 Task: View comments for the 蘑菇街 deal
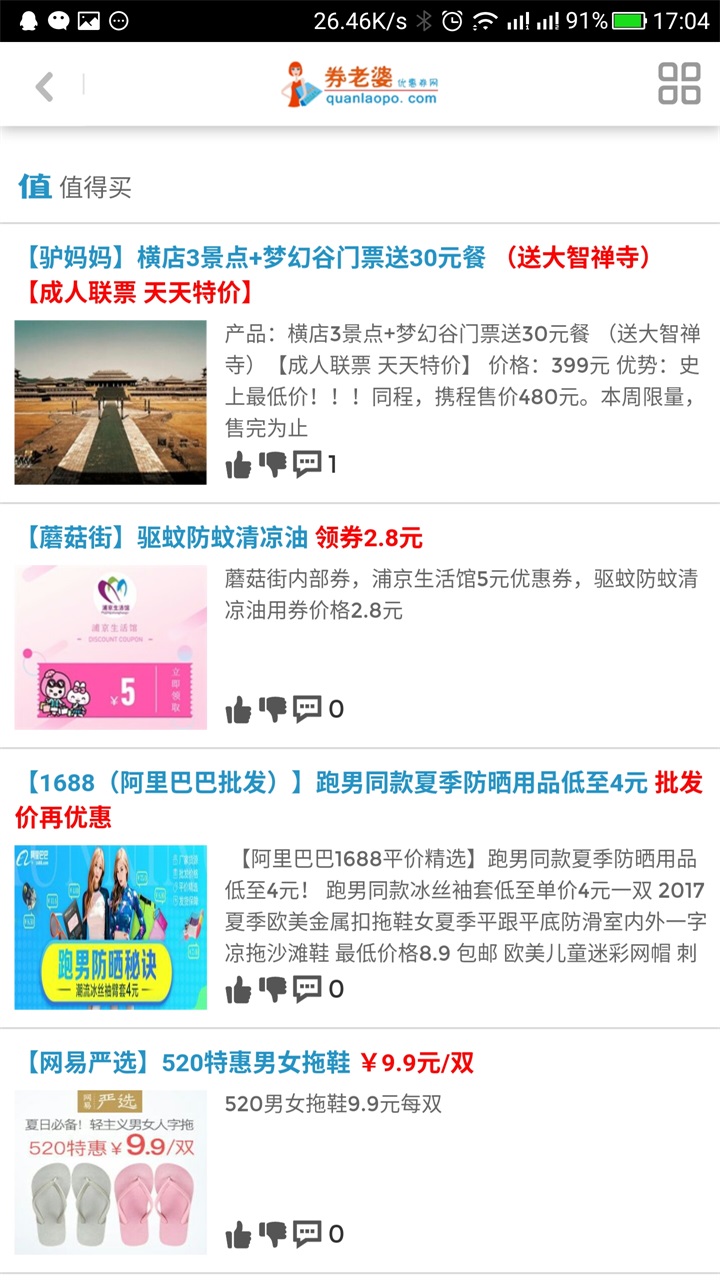(307, 709)
